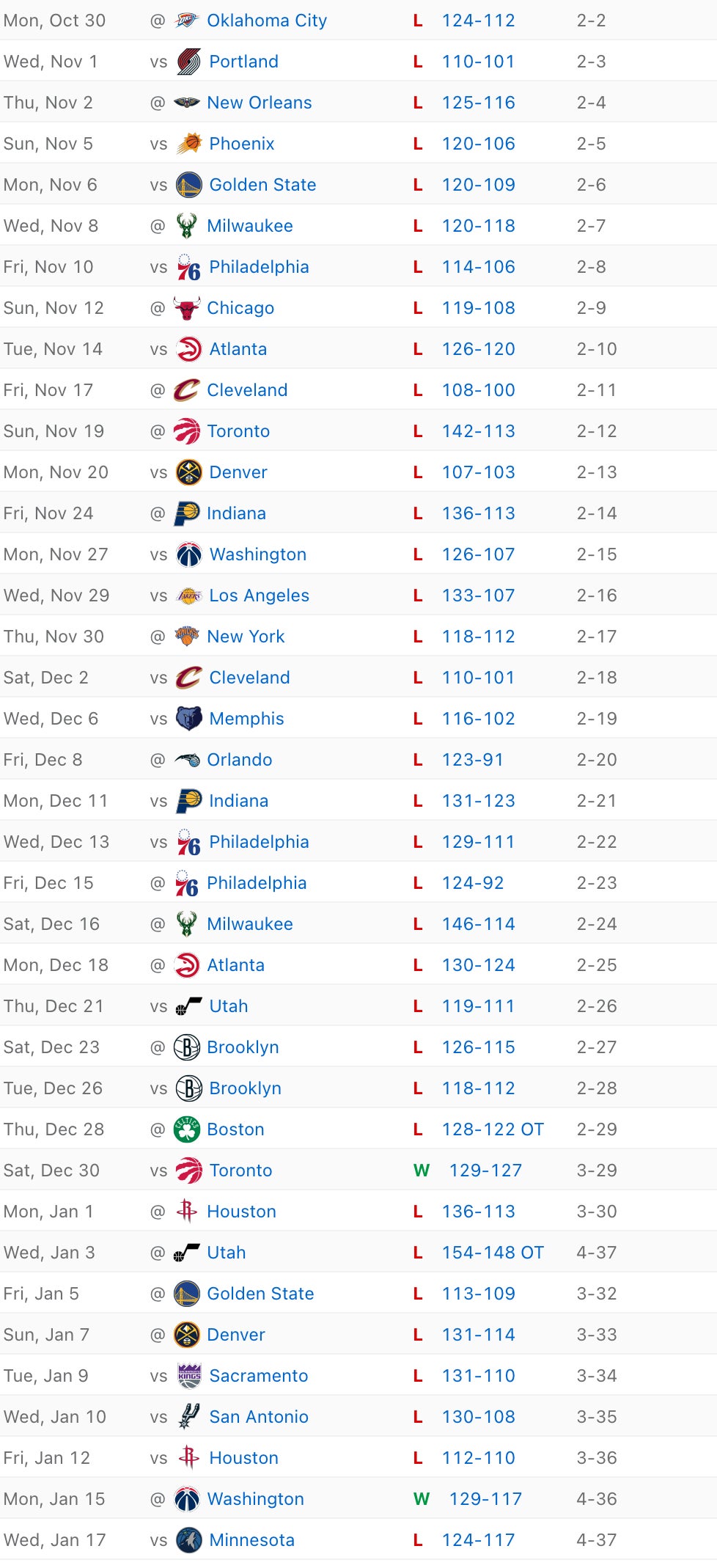Open the 129-117 win at Washington
Viewport: 717px width, 1568px height.
point(485,1499)
